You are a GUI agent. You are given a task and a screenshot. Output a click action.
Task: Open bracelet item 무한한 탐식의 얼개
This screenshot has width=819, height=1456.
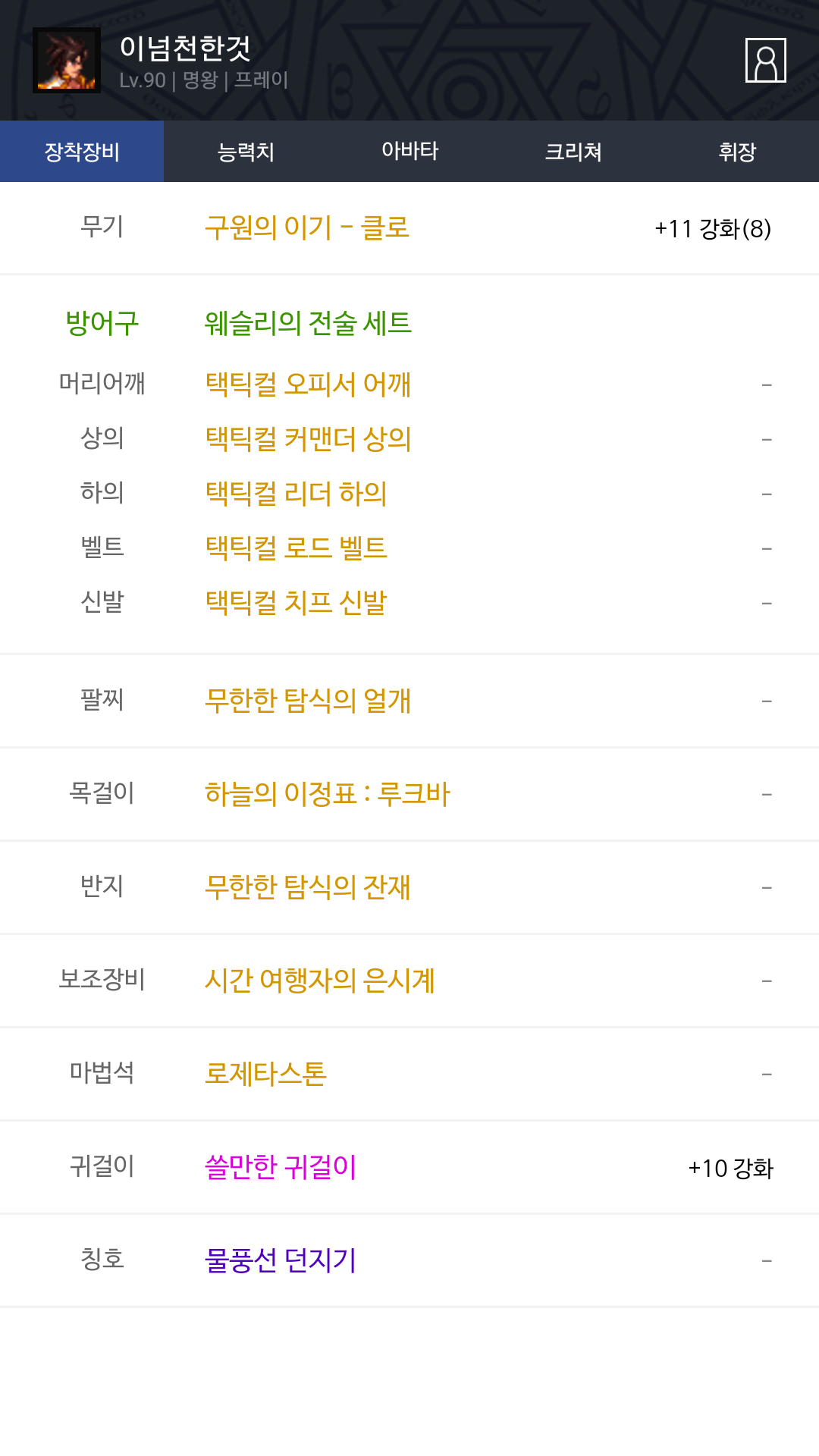[308, 700]
